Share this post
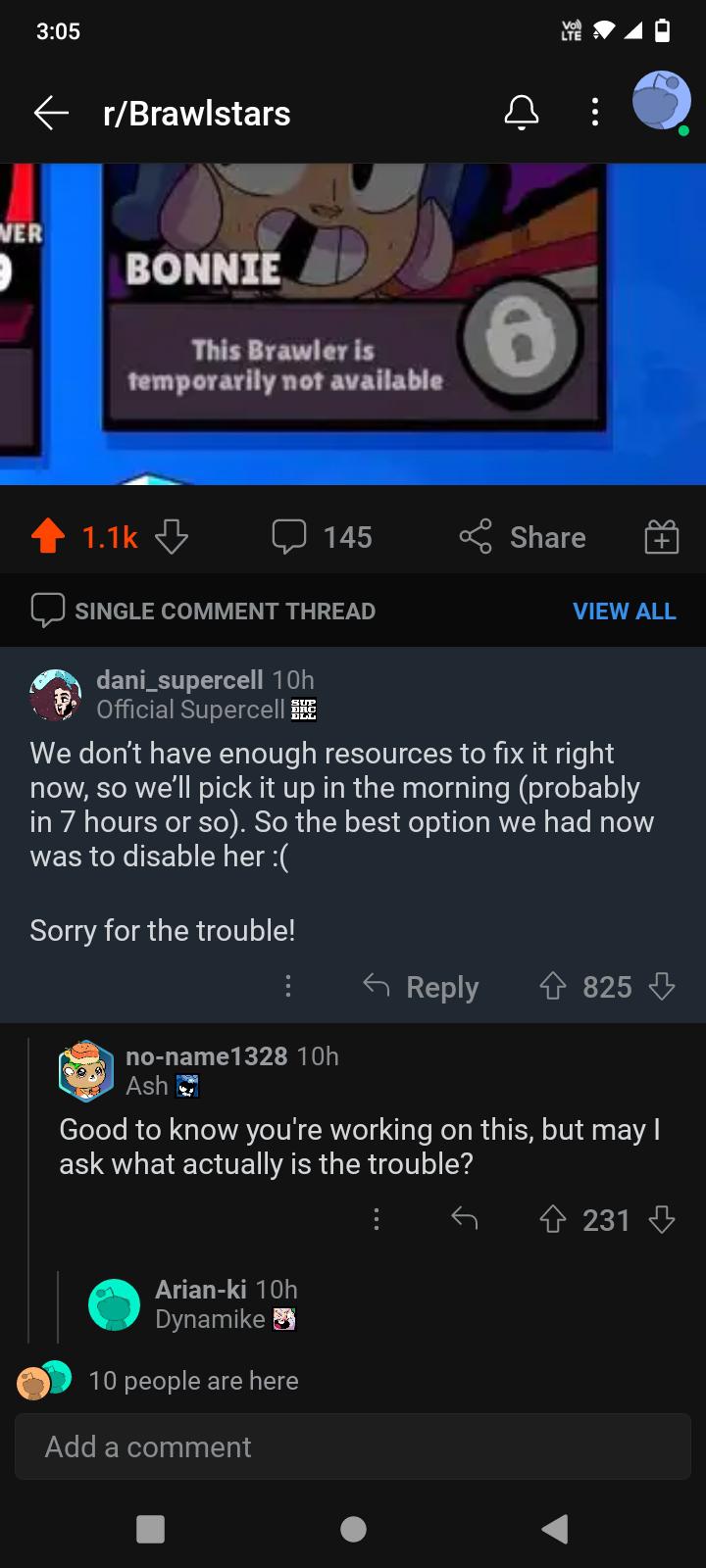The height and width of the screenshot is (1568, 706). (x=523, y=537)
